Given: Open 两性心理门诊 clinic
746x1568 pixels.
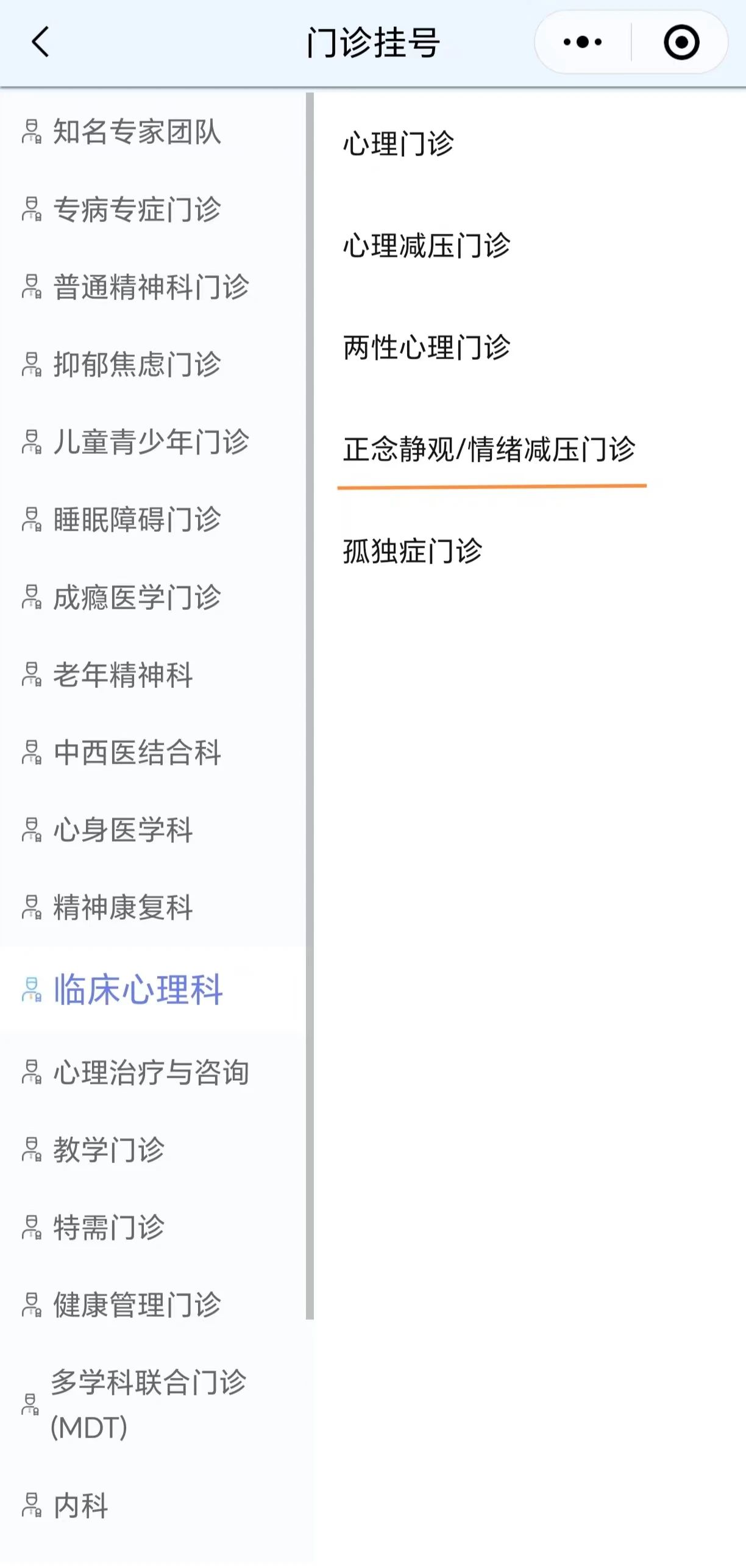Looking at the screenshot, I should (426, 348).
